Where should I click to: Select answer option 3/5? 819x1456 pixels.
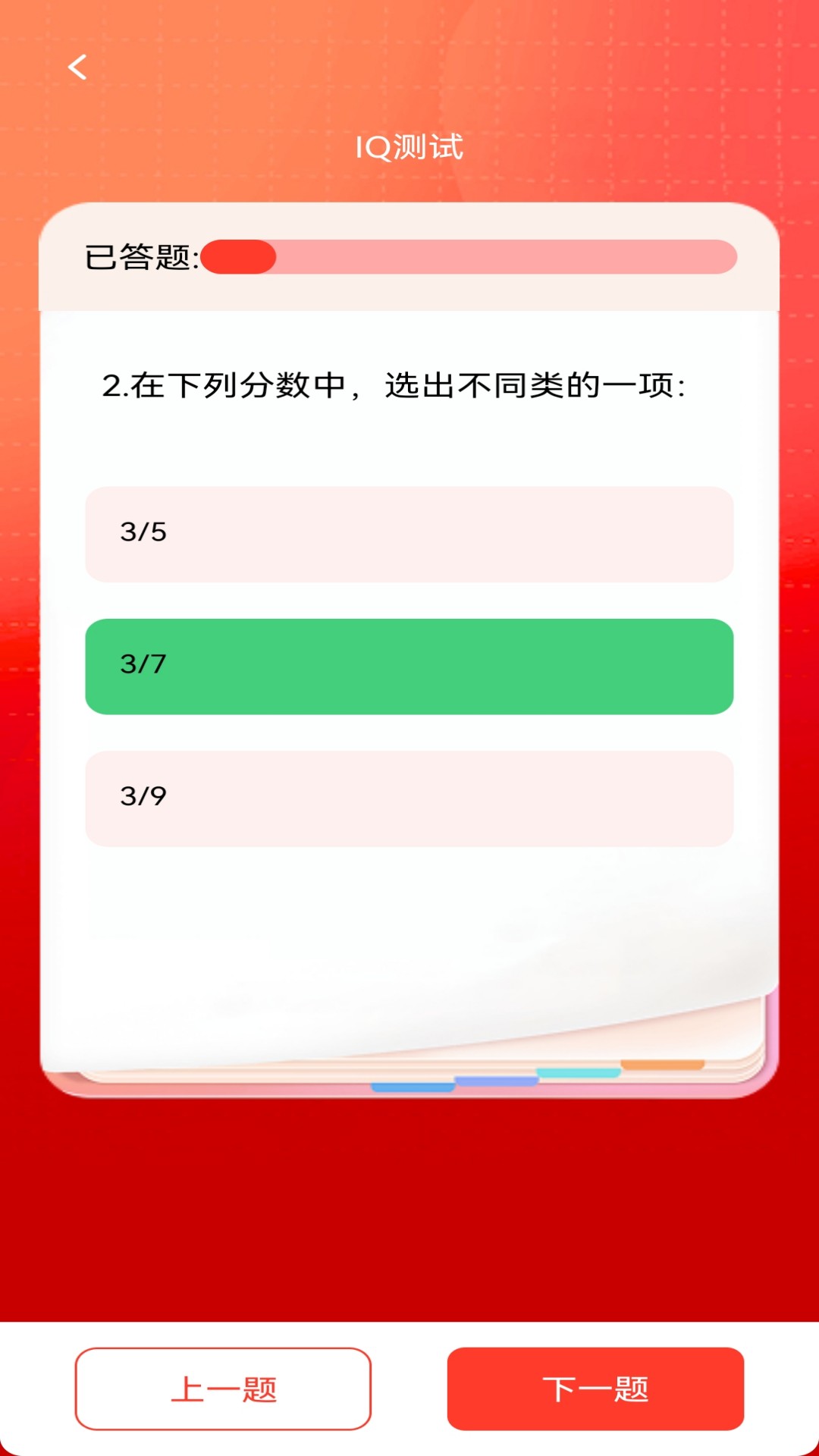tap(409, 535)
